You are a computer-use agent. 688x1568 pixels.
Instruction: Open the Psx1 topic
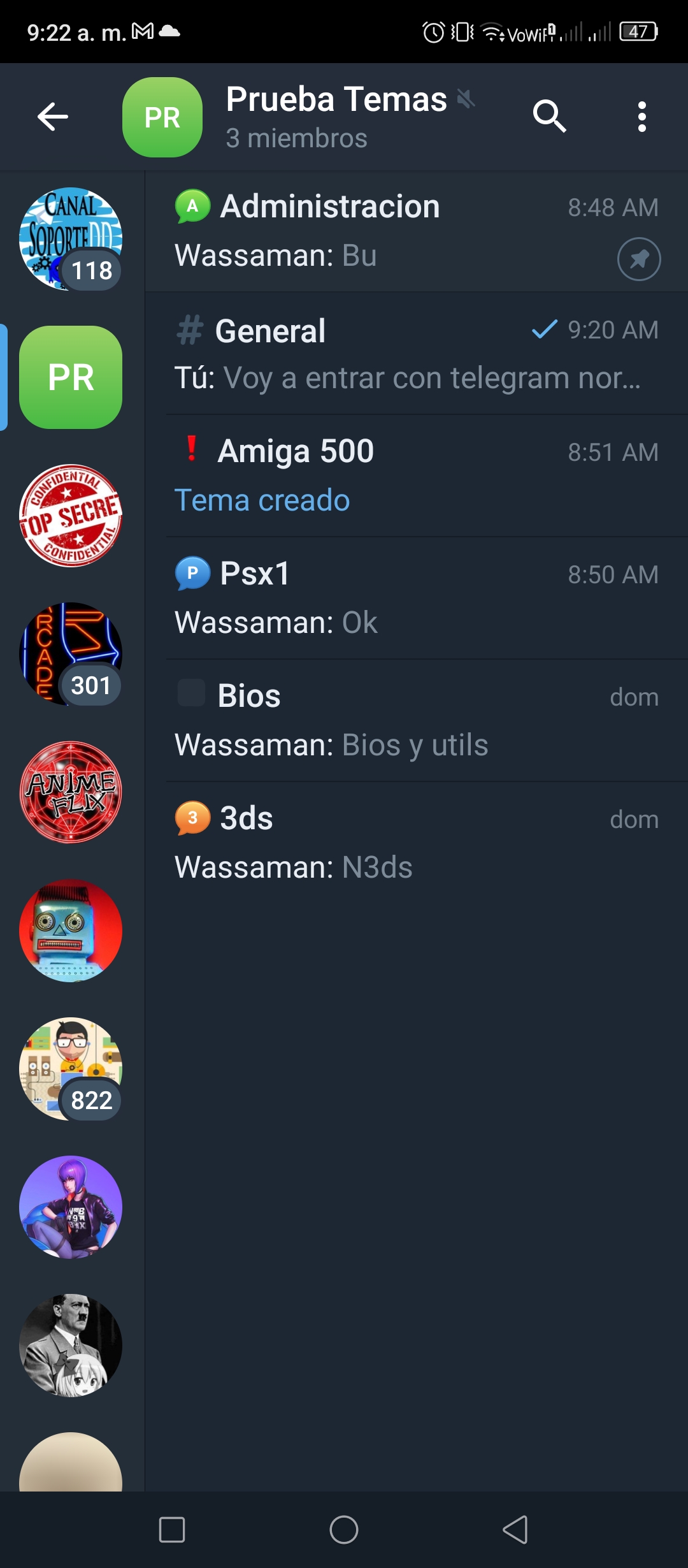pyautogui.click(x=417, y=599)
